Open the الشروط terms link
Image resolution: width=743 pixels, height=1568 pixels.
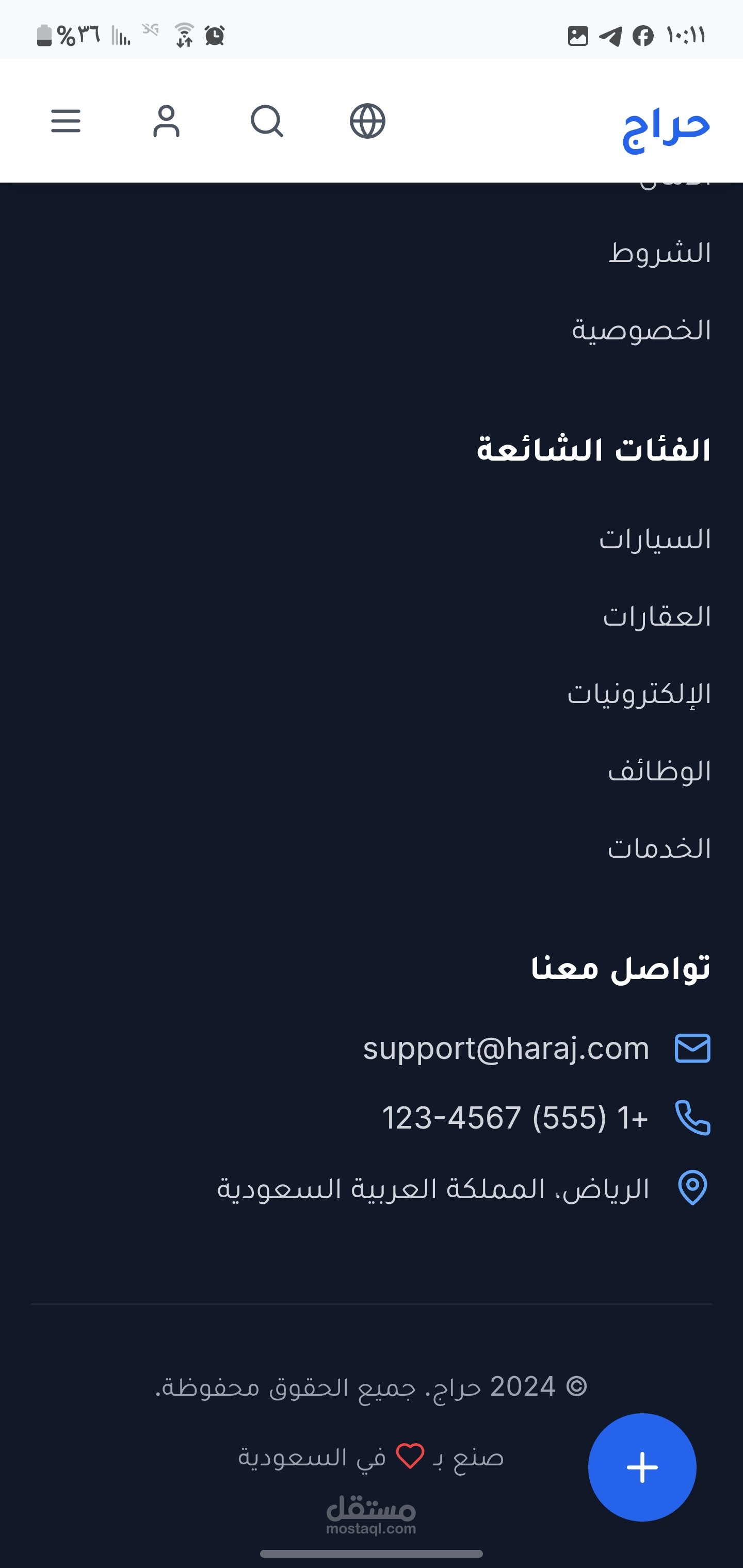(x=660, y=253)
